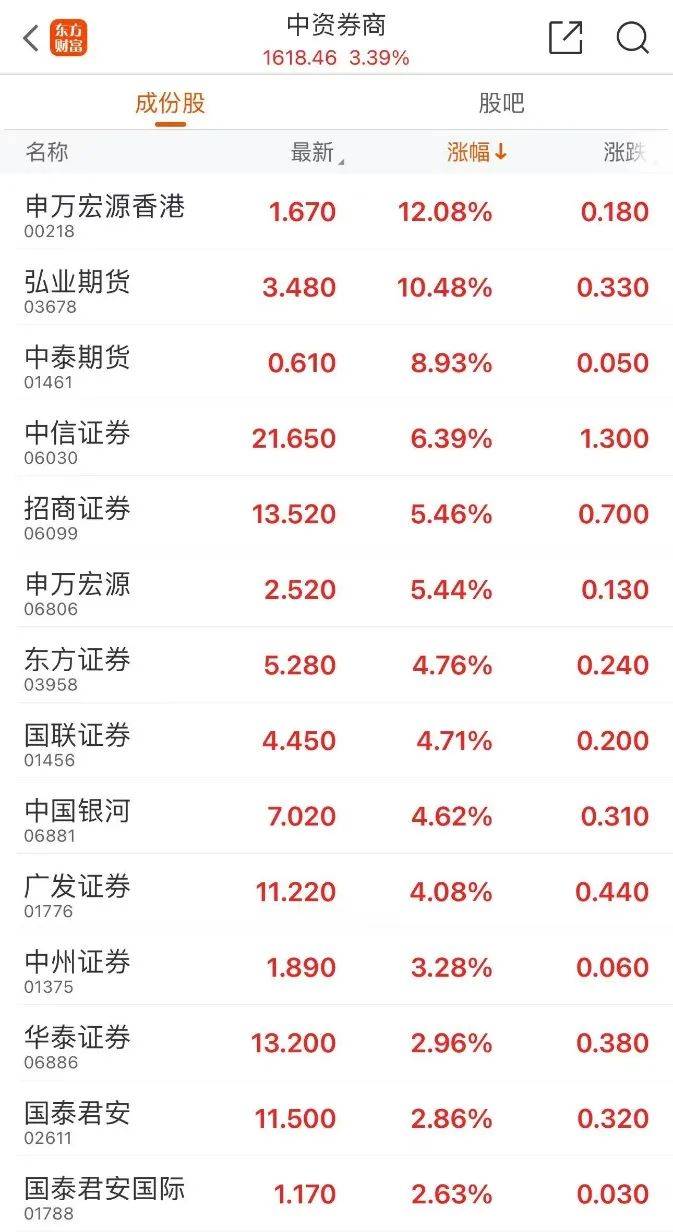This screenshot has height=1232, width=673.
Task: Open 弘业期货 stock row
Action: pos(336,288)
